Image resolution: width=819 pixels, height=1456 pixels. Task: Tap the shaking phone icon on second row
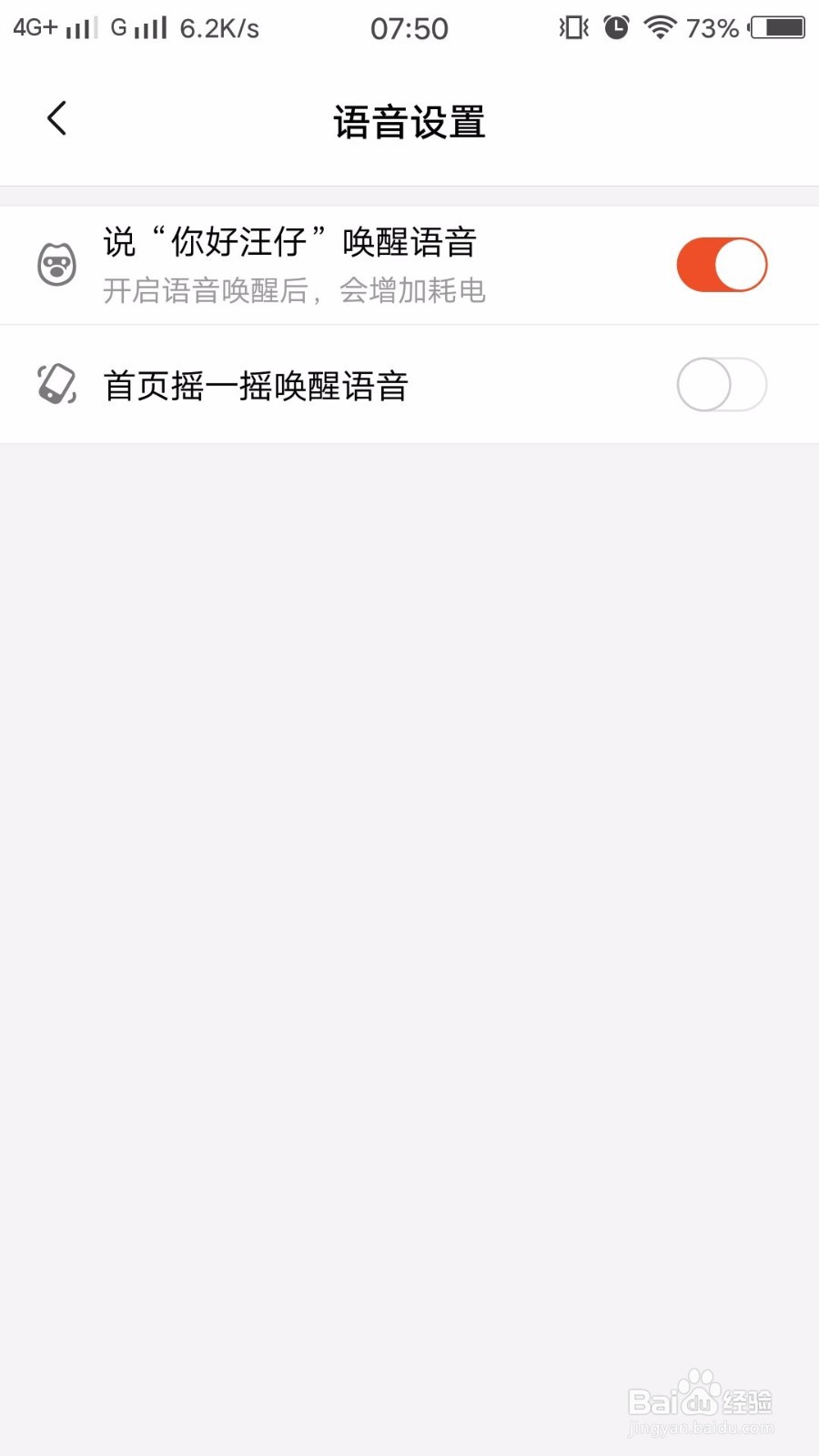tap(56, 383)
